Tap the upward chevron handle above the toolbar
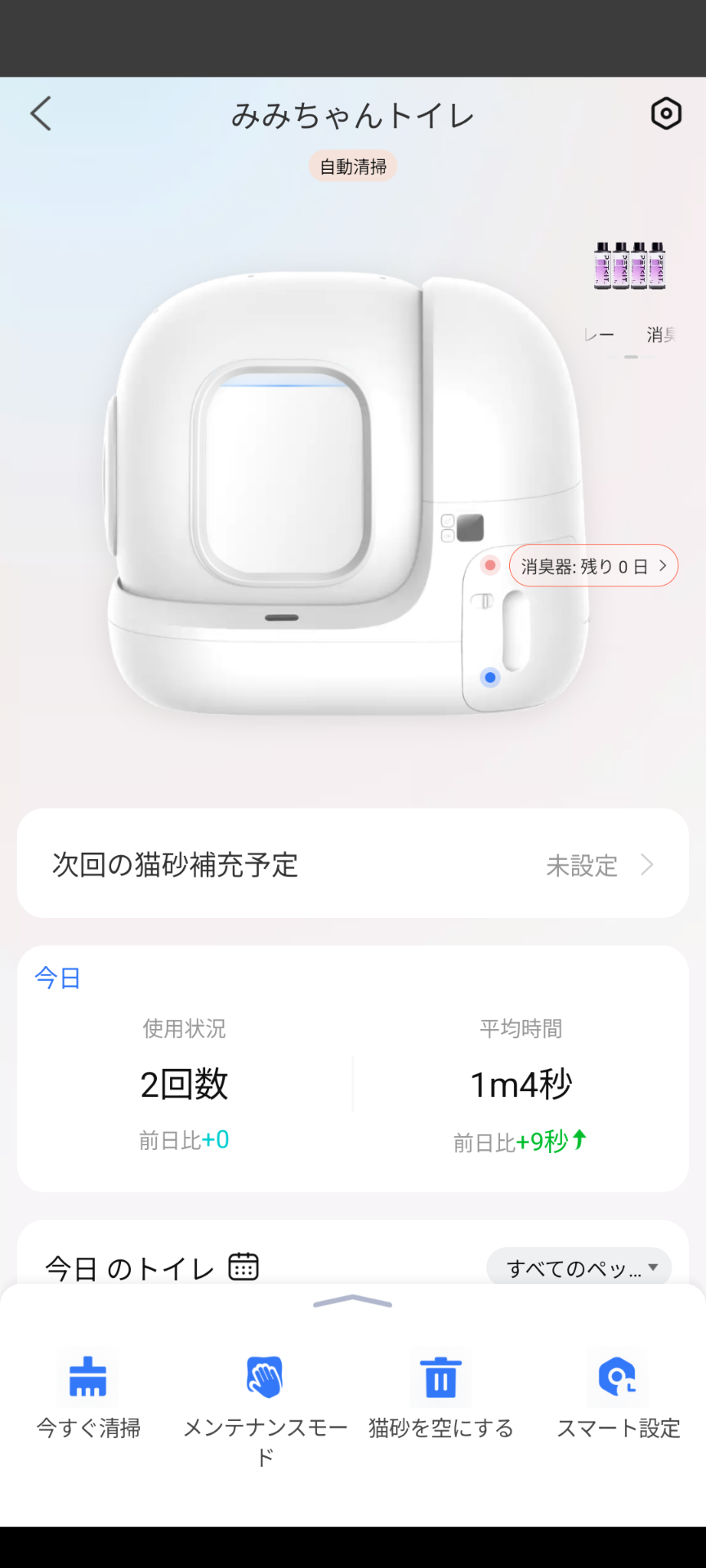 tap(352, 1304)
